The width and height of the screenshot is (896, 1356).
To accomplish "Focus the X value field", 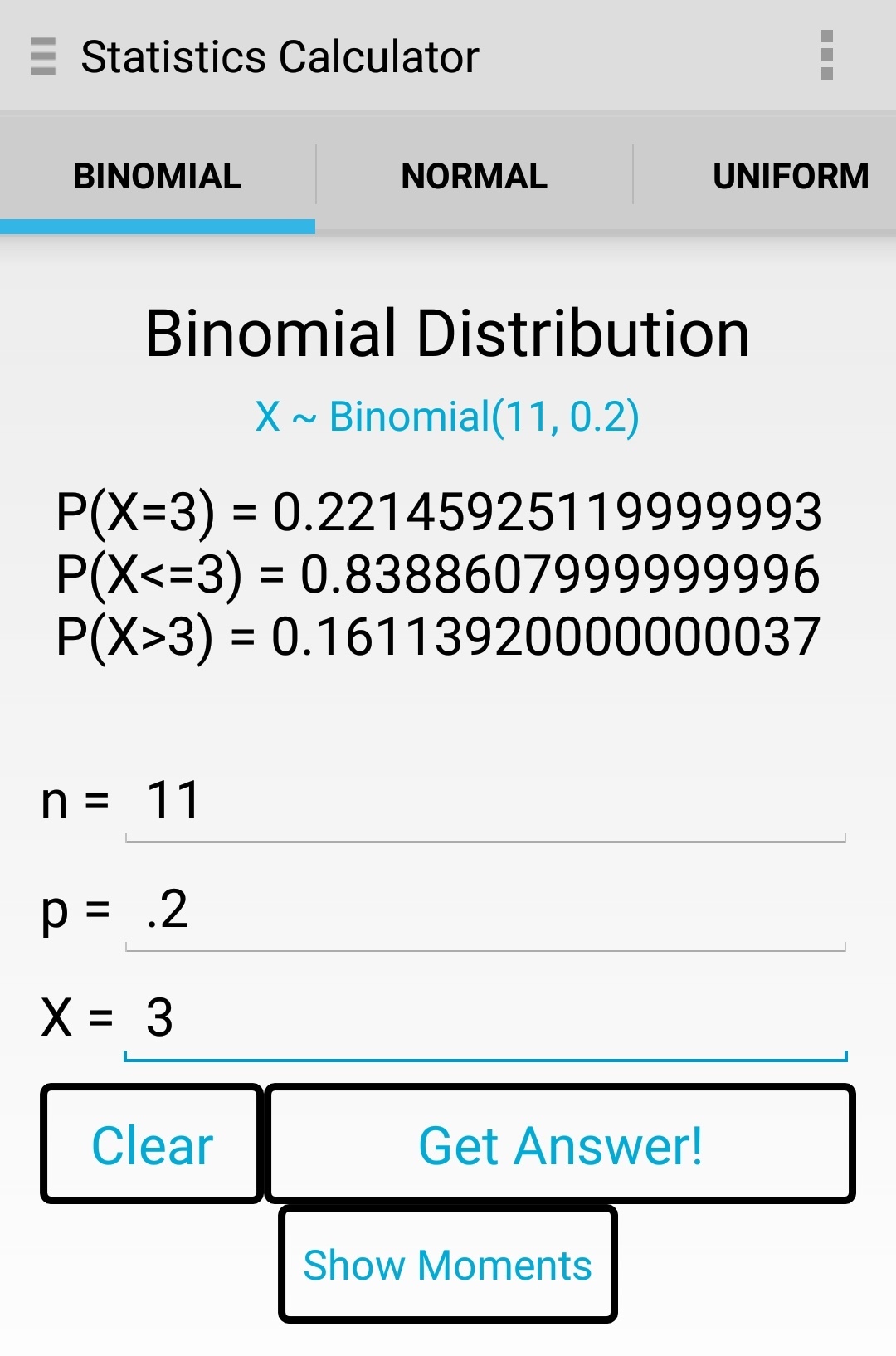I will (x=485, y=1017).
